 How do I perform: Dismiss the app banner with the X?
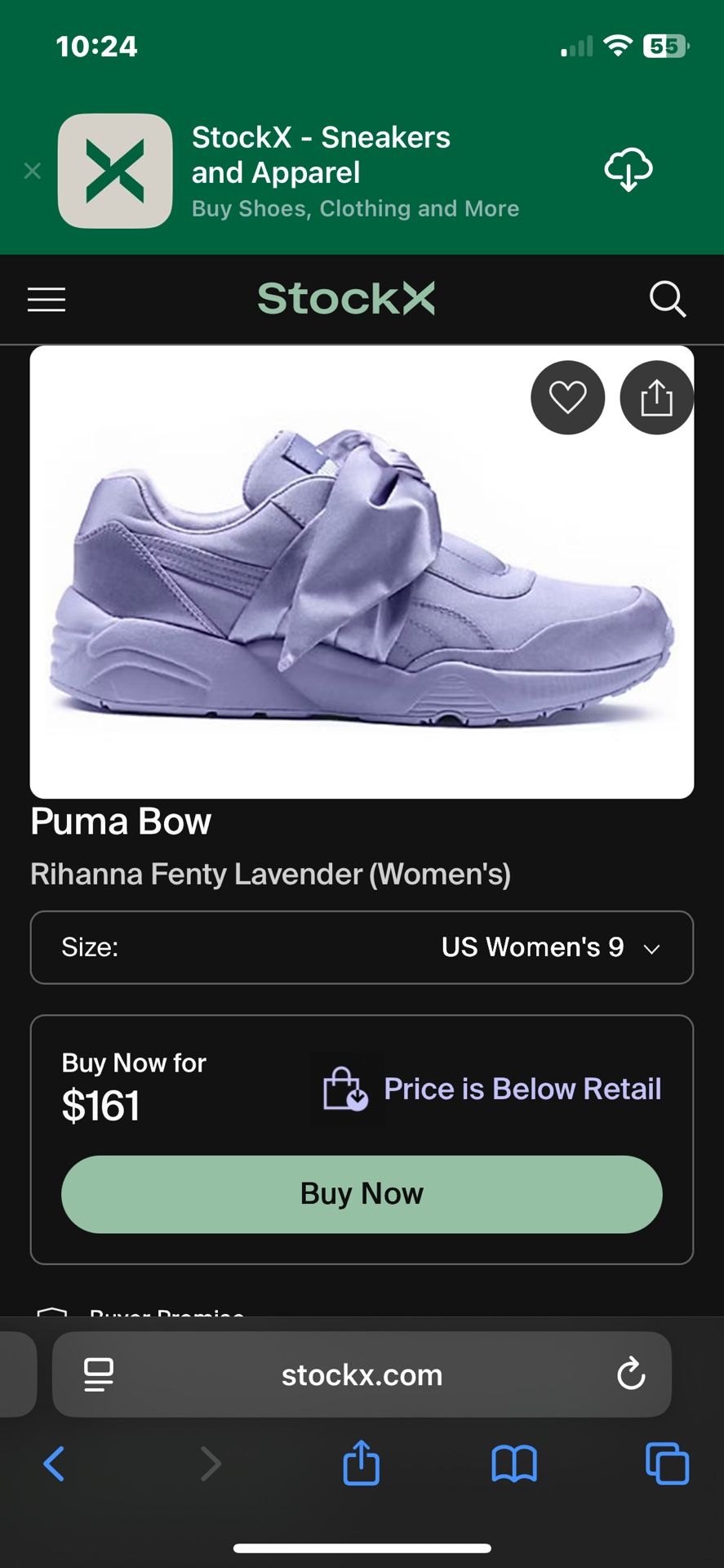33,170
